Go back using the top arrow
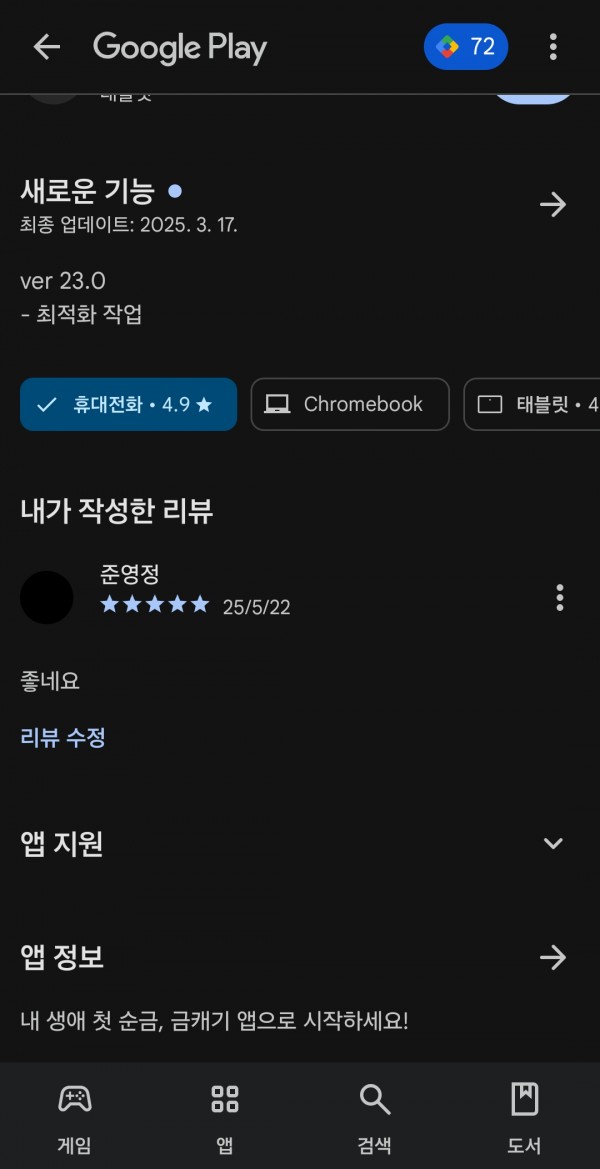Viewport: 600px width, 1169px height. pyautogui.click(x=46, y=47)
